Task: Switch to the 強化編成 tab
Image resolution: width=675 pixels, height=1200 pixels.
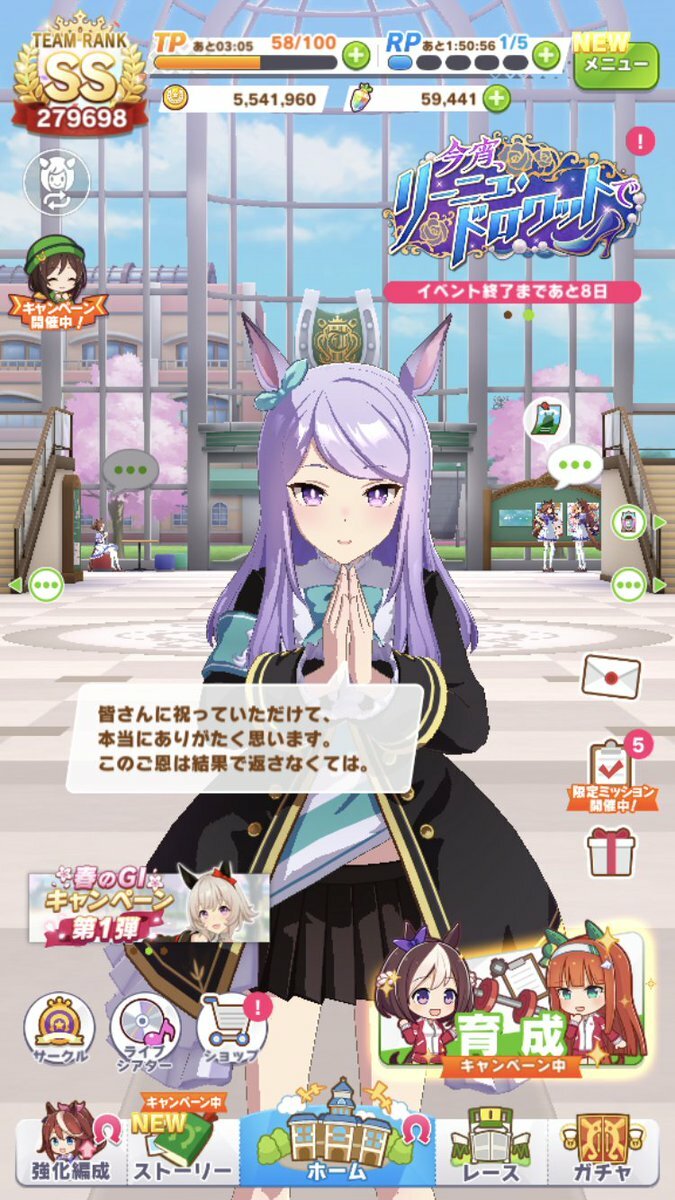Action: click(x=70, y=1150)
